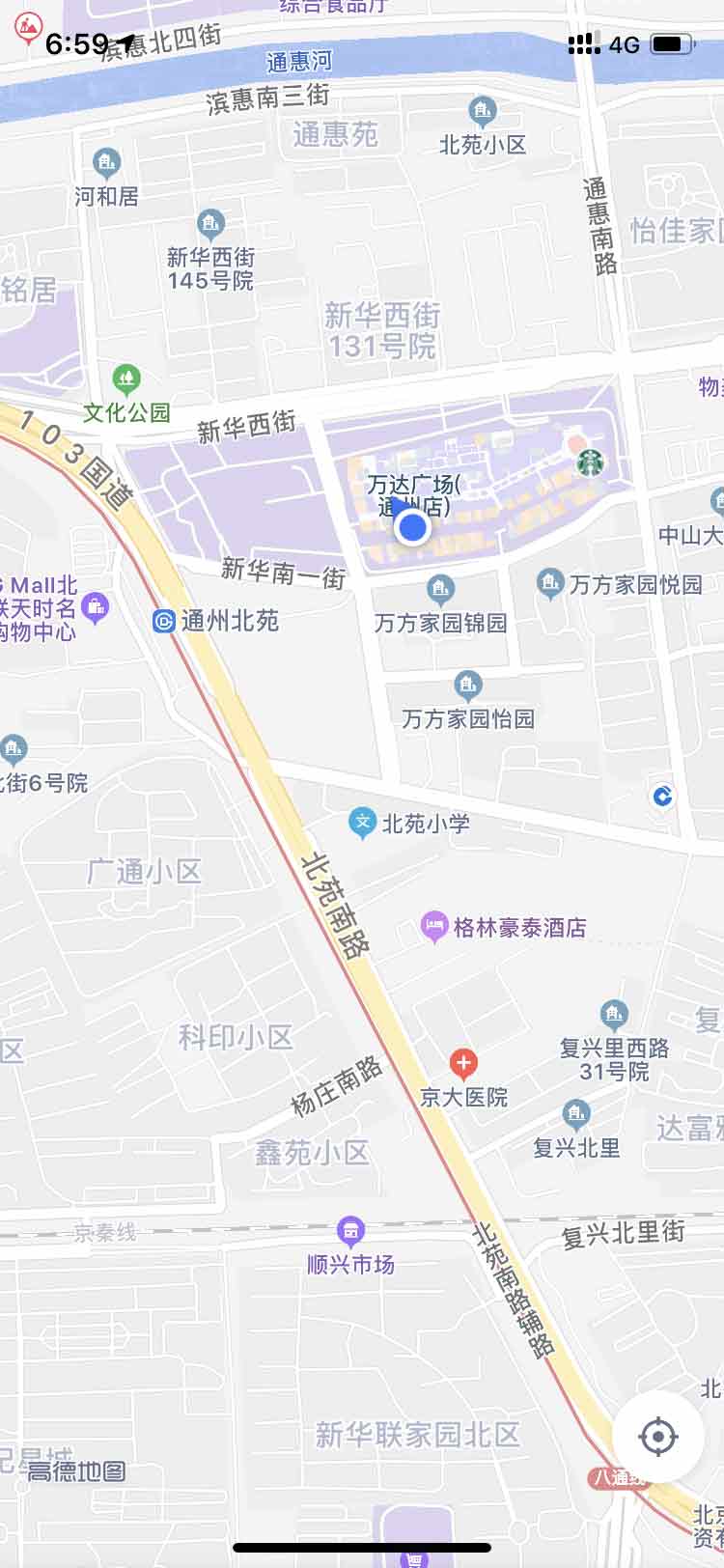Viewport: 724px width, 1568px height.
Task: Select the 文化公园 park marker
Action: 125,378
